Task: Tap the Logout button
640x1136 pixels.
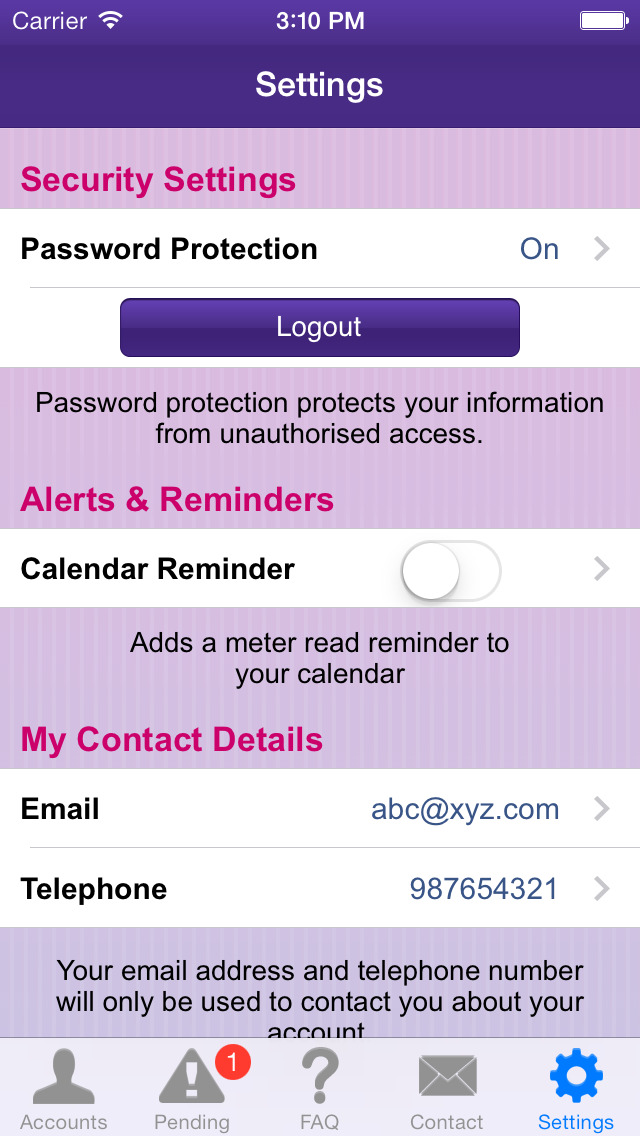Action: pyautogui.click(x=320, y=327)
